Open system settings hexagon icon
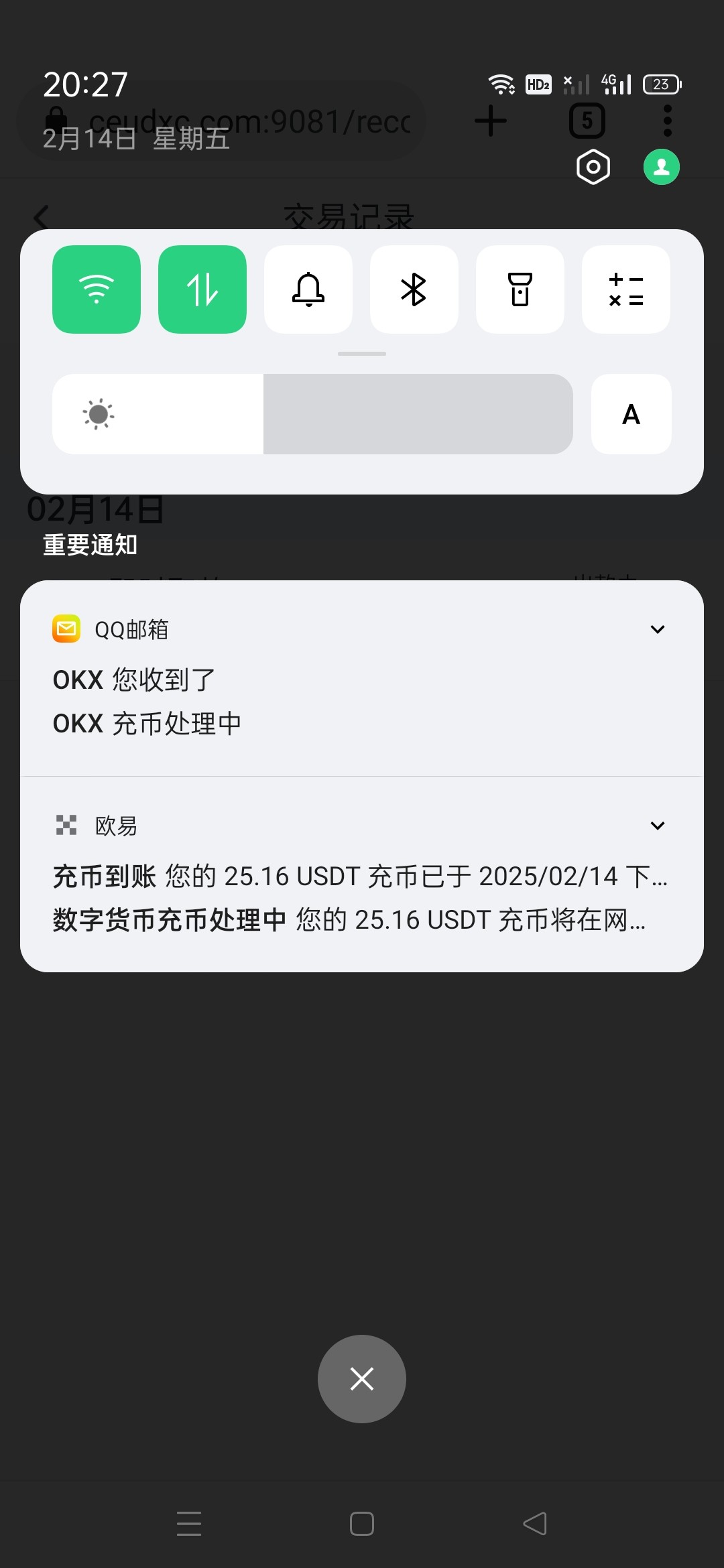Viewport: 724px width, 1568px height. point(593,167)
